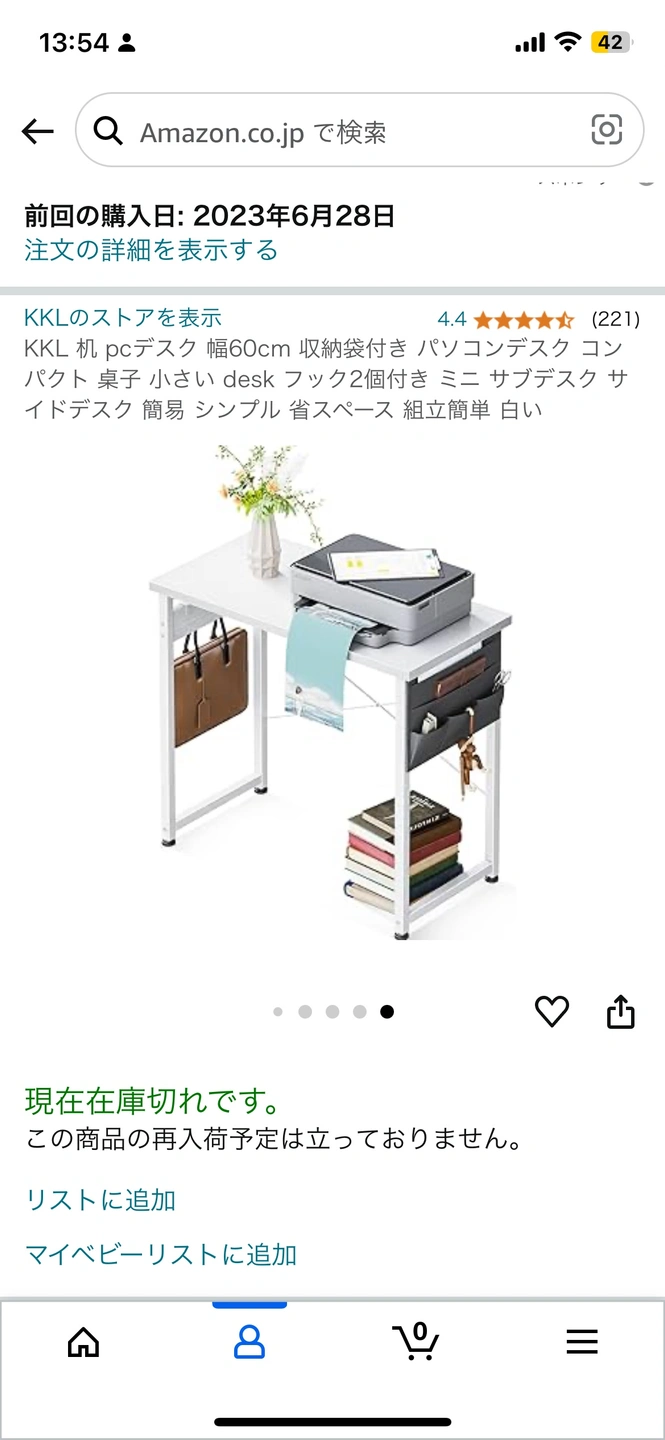Open 注文の詳細を表示する link

pyautogui.click(x=151, y=250)
